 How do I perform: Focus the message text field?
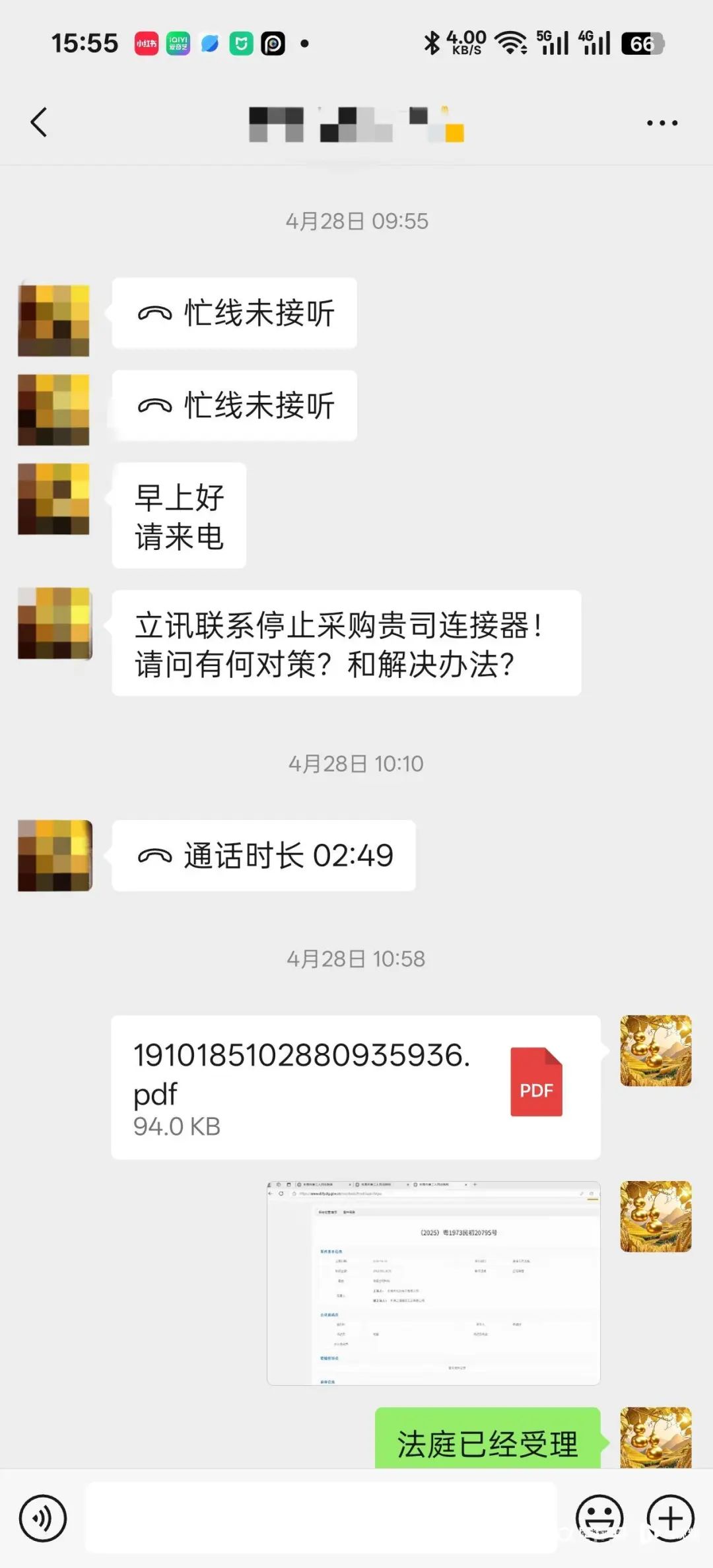coord(321,1517)
